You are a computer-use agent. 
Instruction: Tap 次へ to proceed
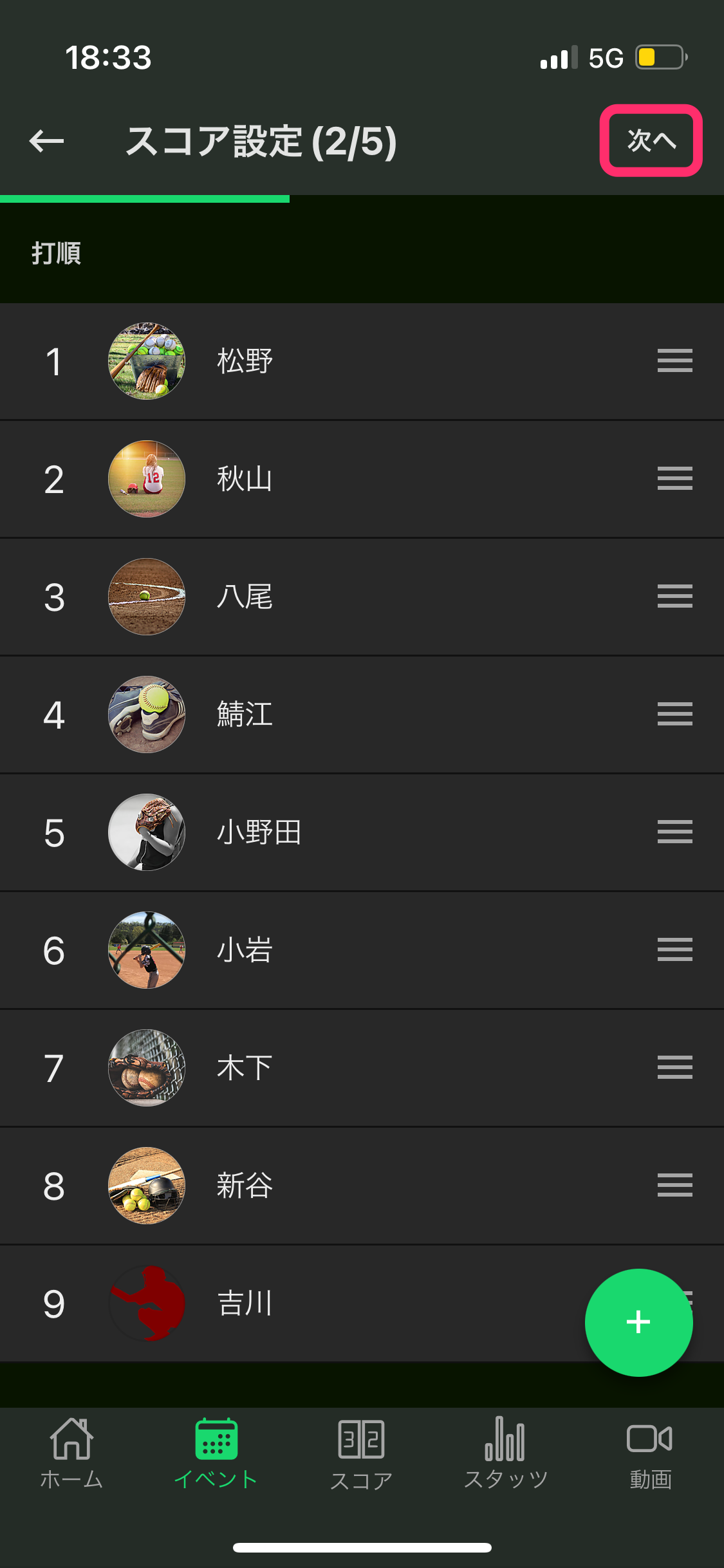coord(651,140)
